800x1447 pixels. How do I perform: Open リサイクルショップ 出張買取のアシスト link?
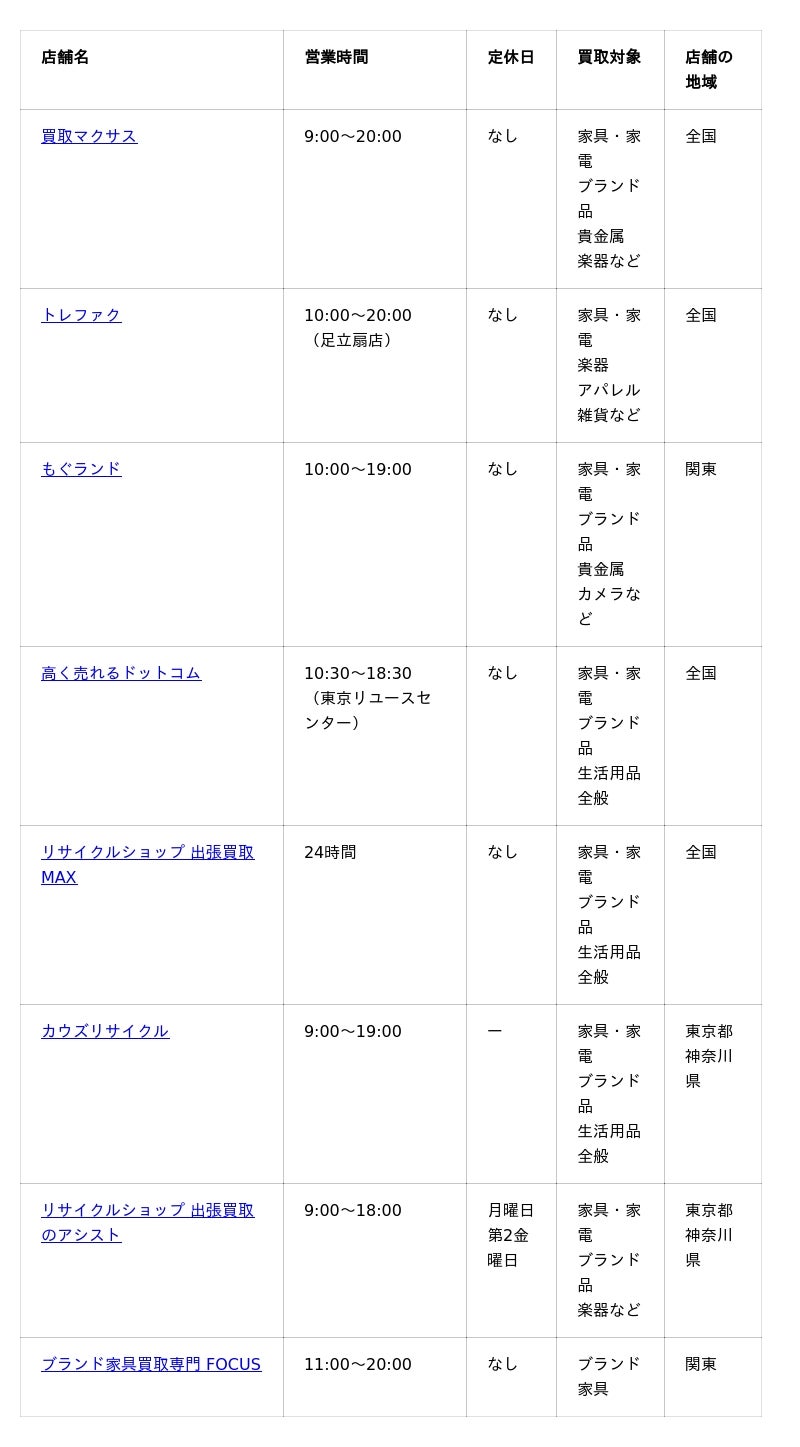pos(147,1210)
